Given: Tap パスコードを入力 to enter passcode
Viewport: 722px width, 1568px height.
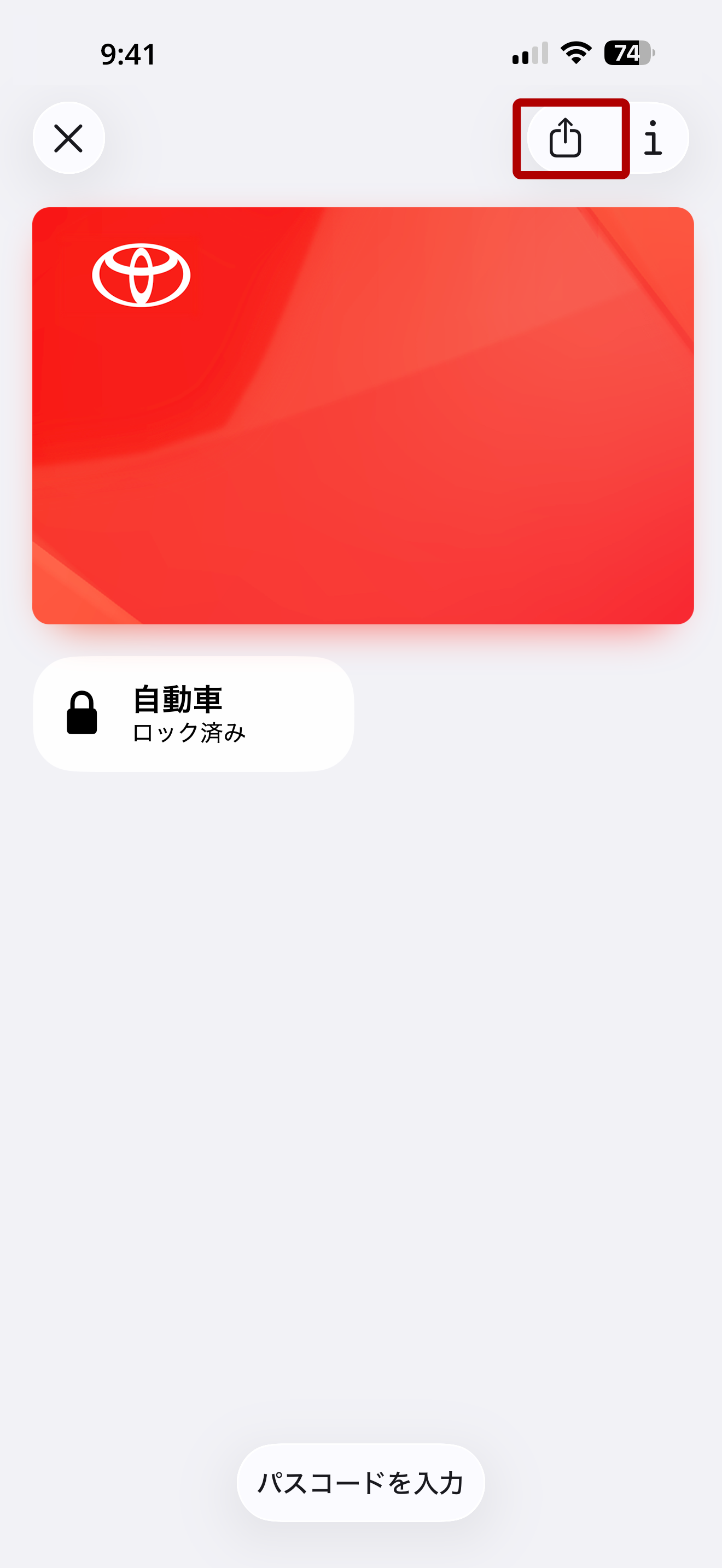Looking at the screenshot, I should point(360,1482).
